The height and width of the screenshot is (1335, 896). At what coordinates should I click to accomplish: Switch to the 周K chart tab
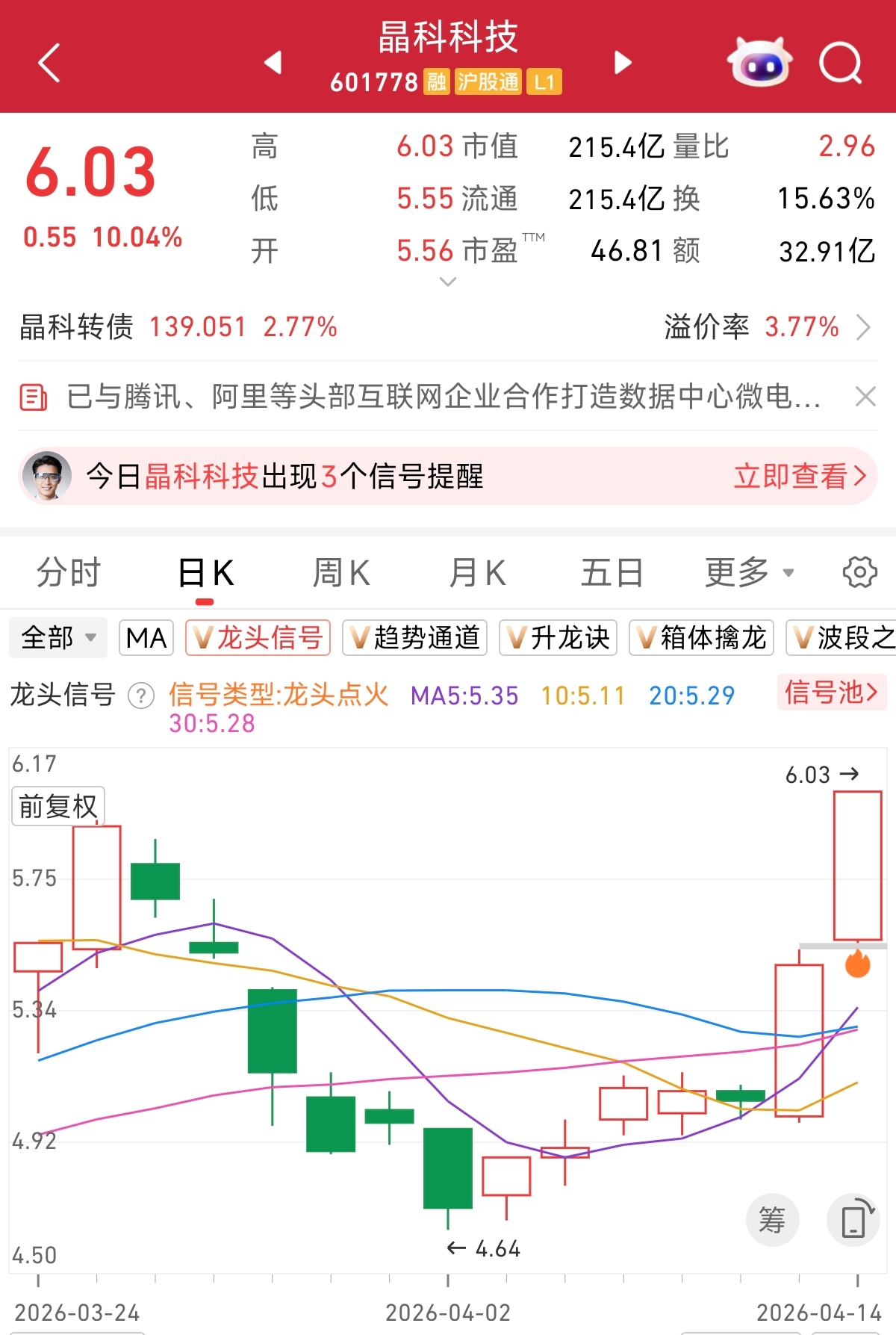point(341,573)
